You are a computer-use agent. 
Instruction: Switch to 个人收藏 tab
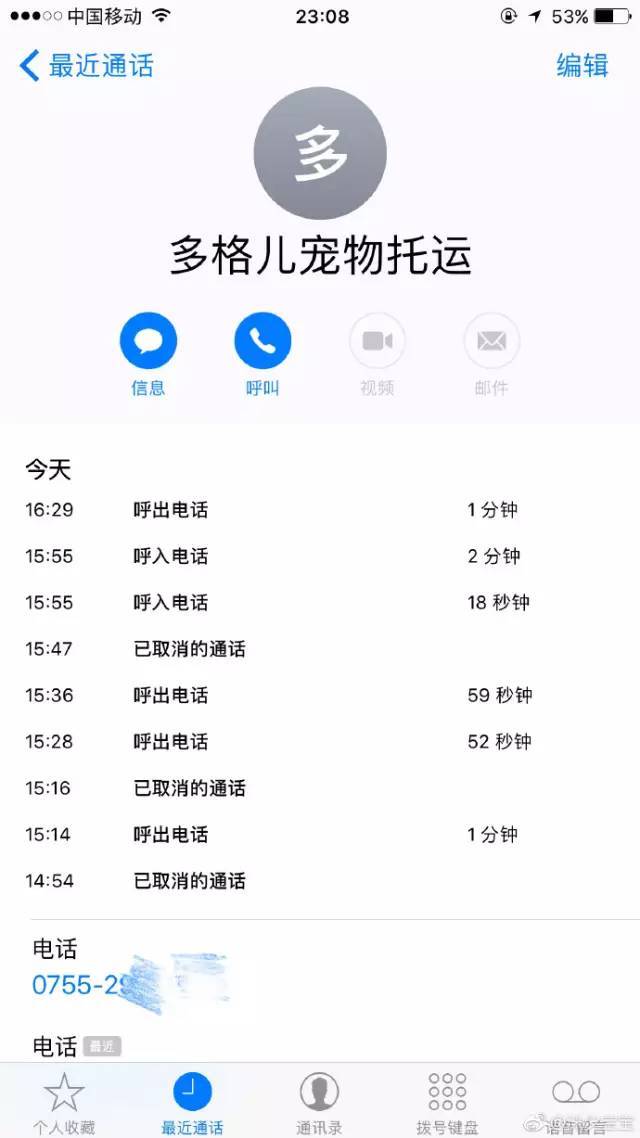[64, 1102]
